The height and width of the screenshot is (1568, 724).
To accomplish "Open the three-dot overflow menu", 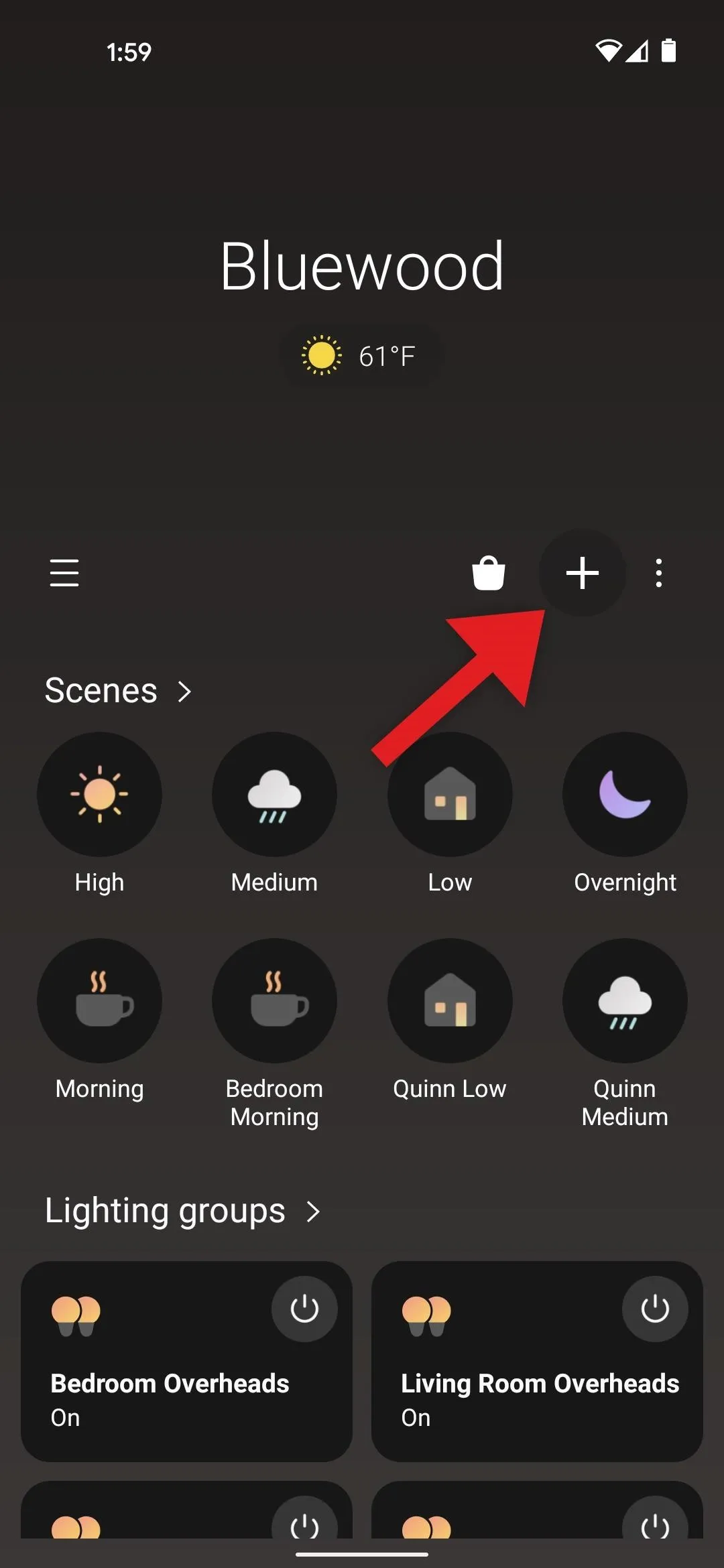I will point(659,573).
